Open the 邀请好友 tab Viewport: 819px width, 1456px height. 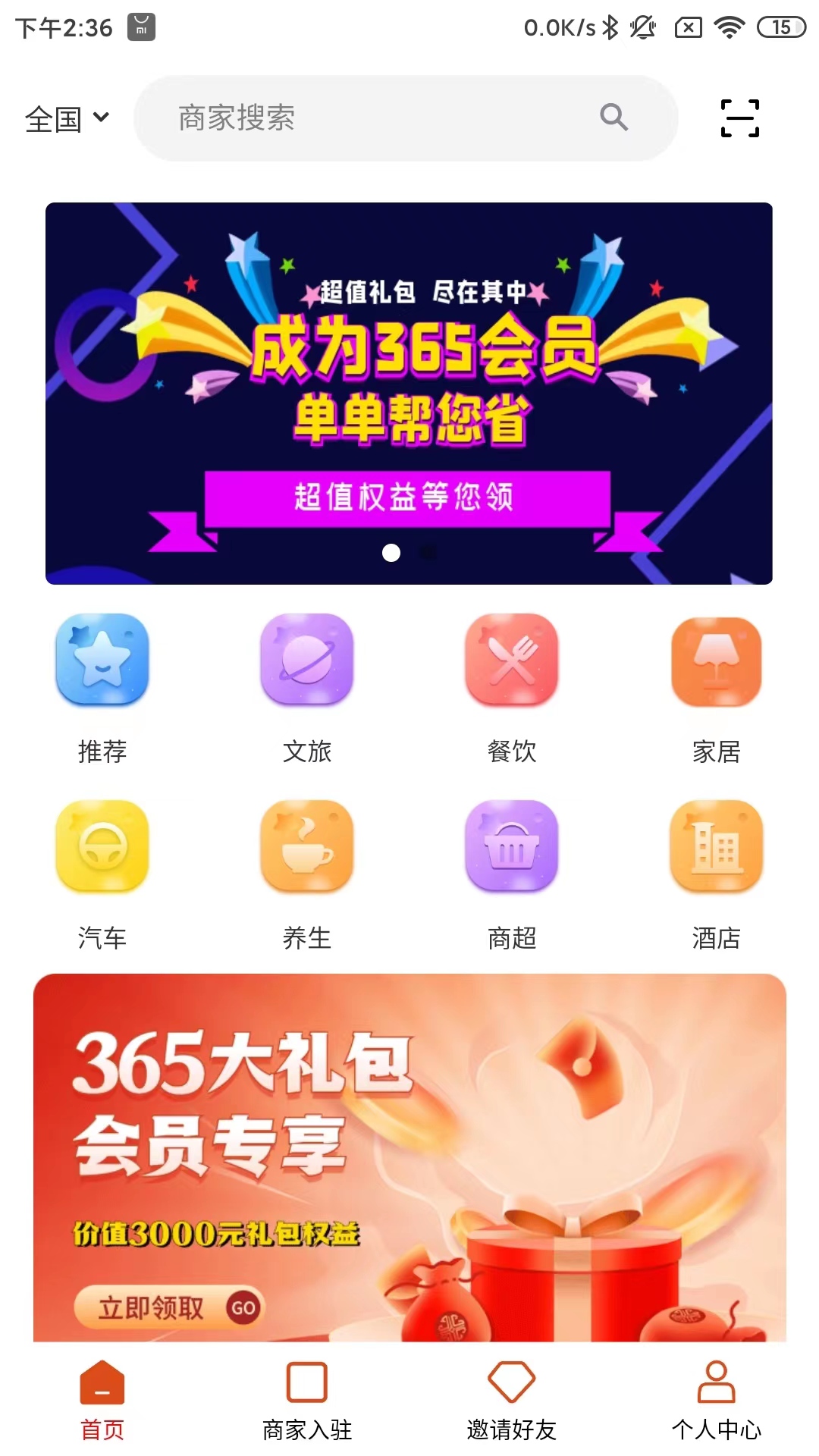512,1401
